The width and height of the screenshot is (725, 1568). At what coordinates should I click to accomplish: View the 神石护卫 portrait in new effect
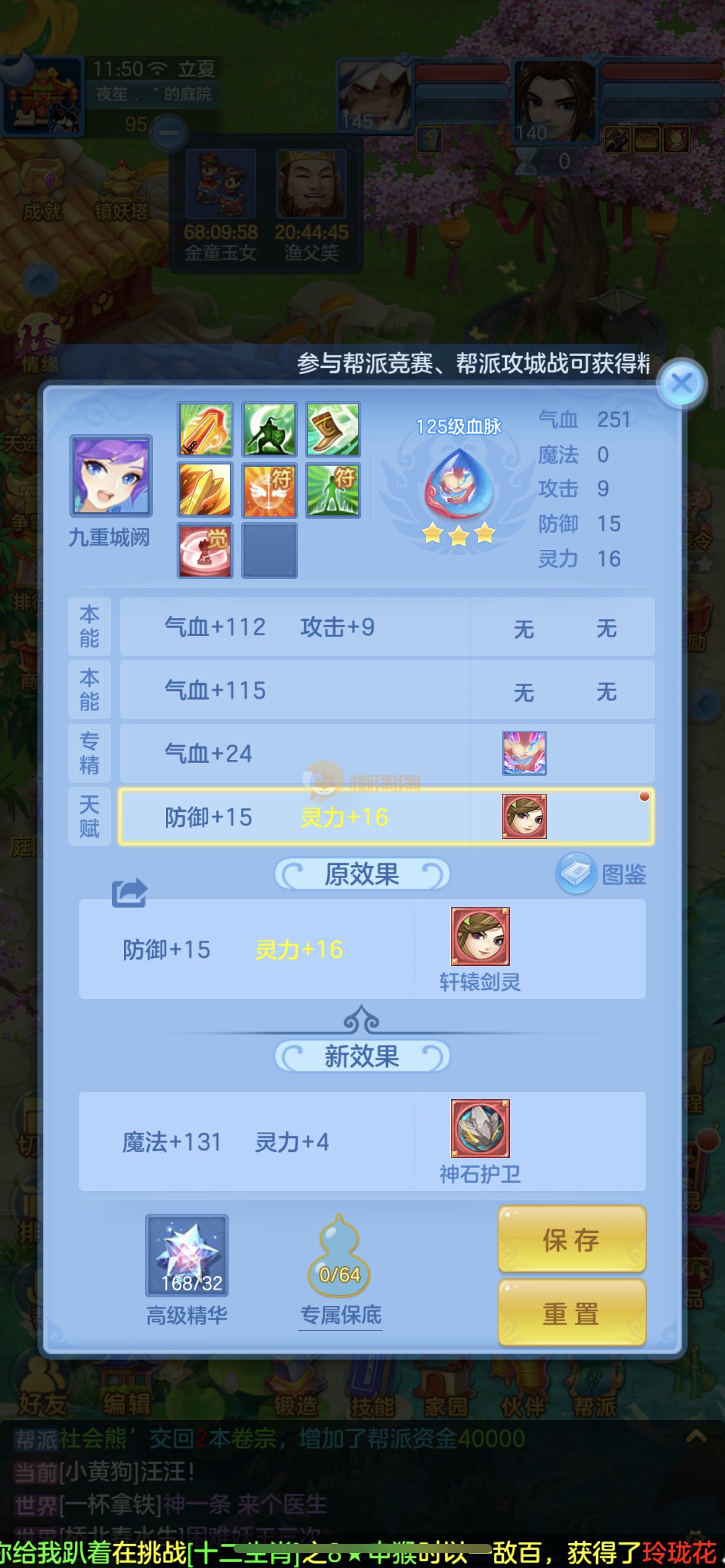(480, 1128)
